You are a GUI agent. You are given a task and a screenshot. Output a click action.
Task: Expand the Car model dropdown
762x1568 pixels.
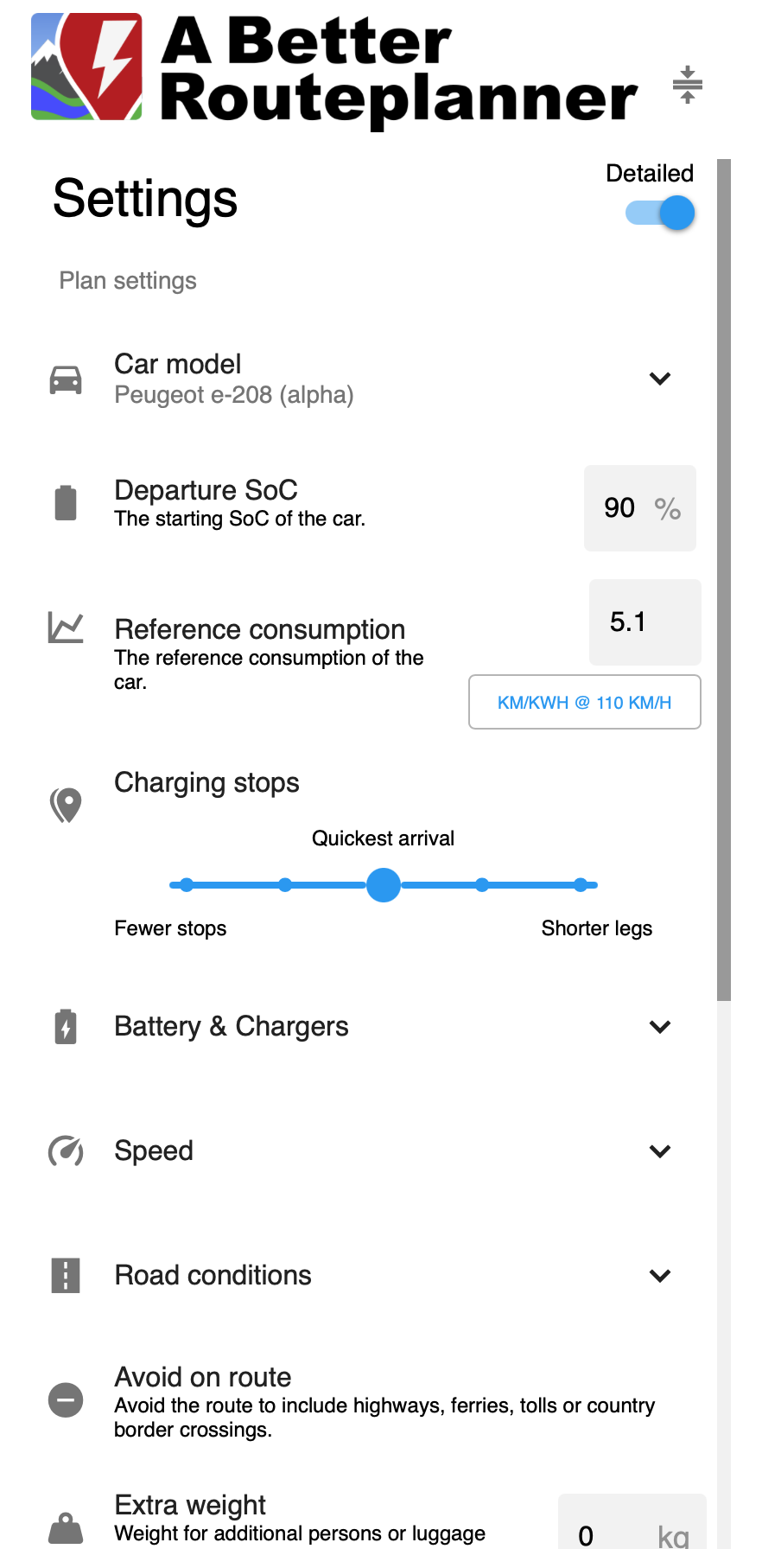[659, 378]
